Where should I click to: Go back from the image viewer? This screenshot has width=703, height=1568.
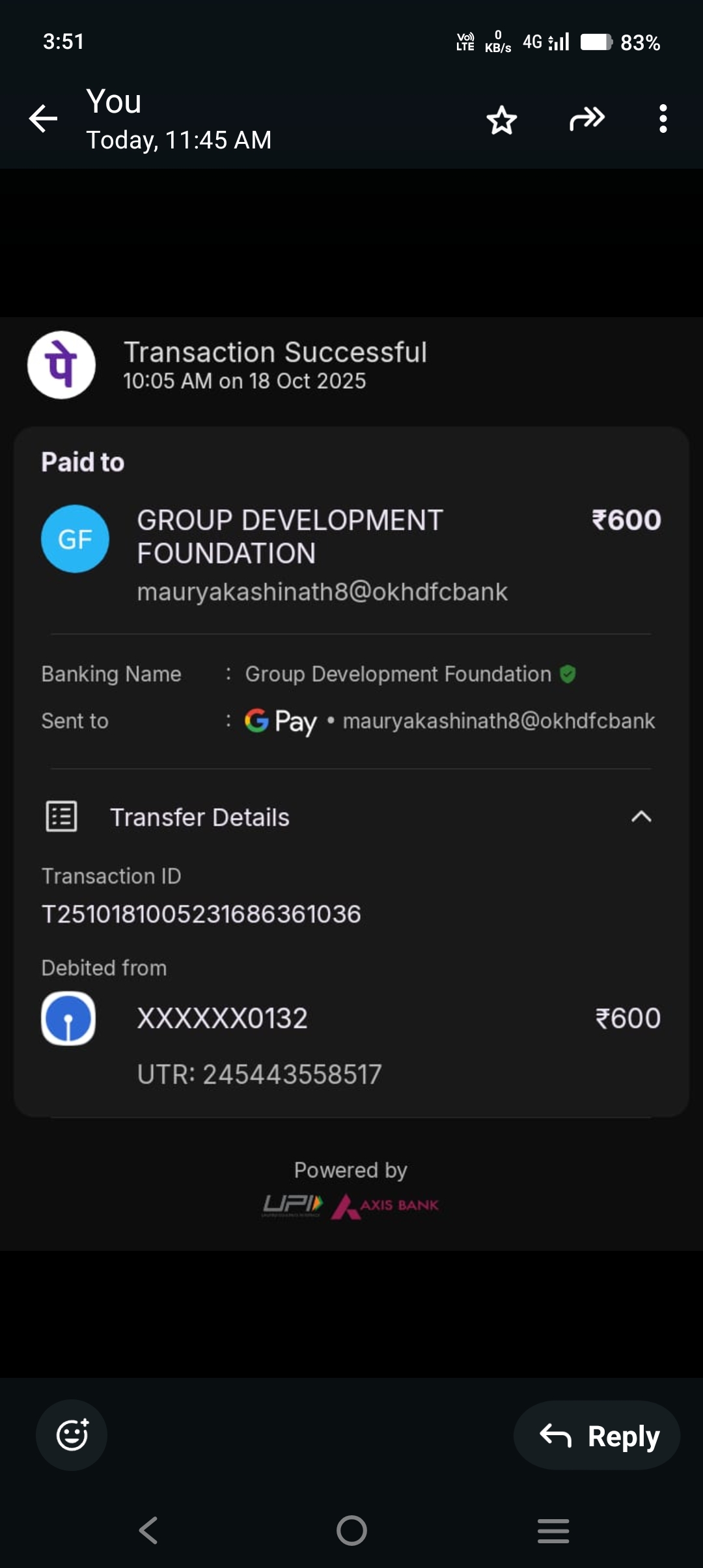[44, 119]
